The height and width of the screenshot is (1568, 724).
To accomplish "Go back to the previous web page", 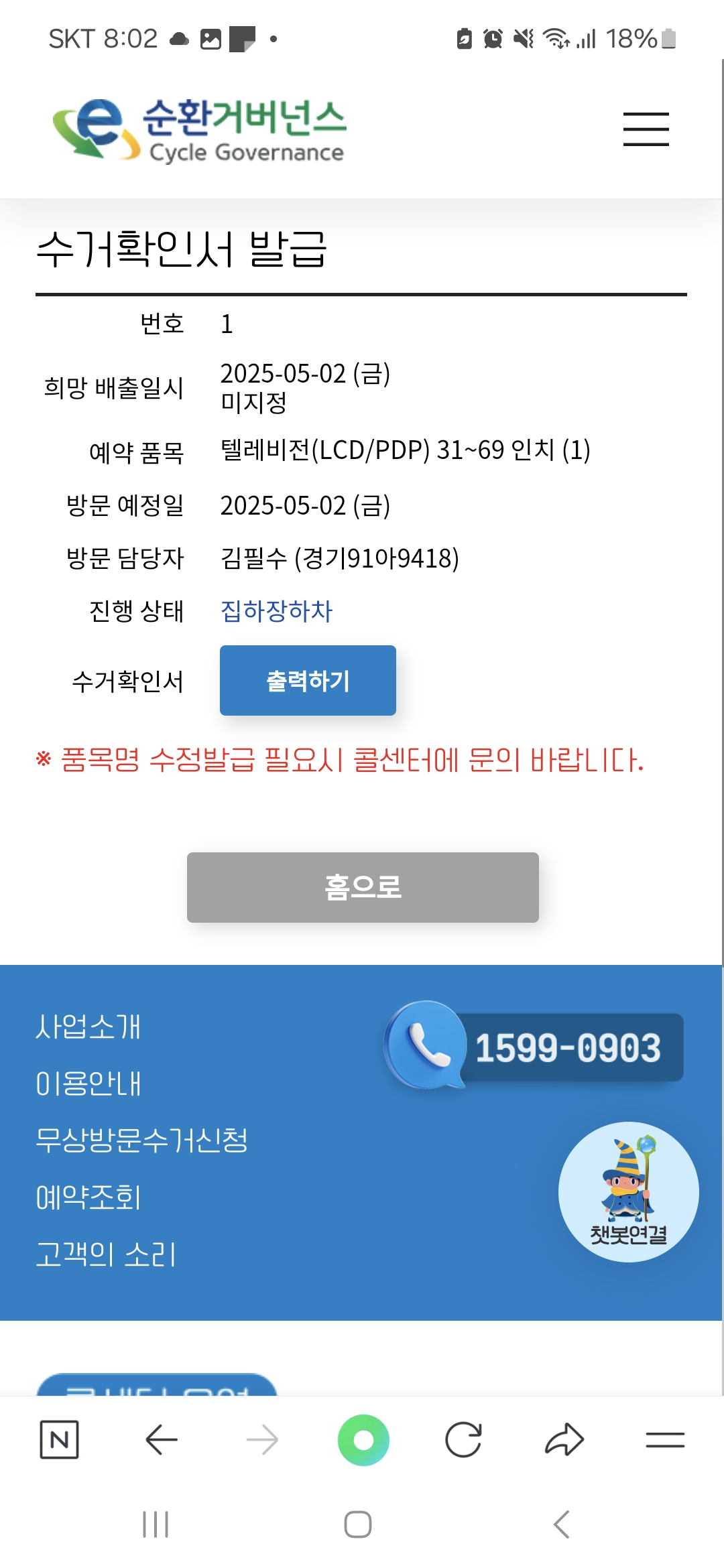I will click(x=161, y=1439).
